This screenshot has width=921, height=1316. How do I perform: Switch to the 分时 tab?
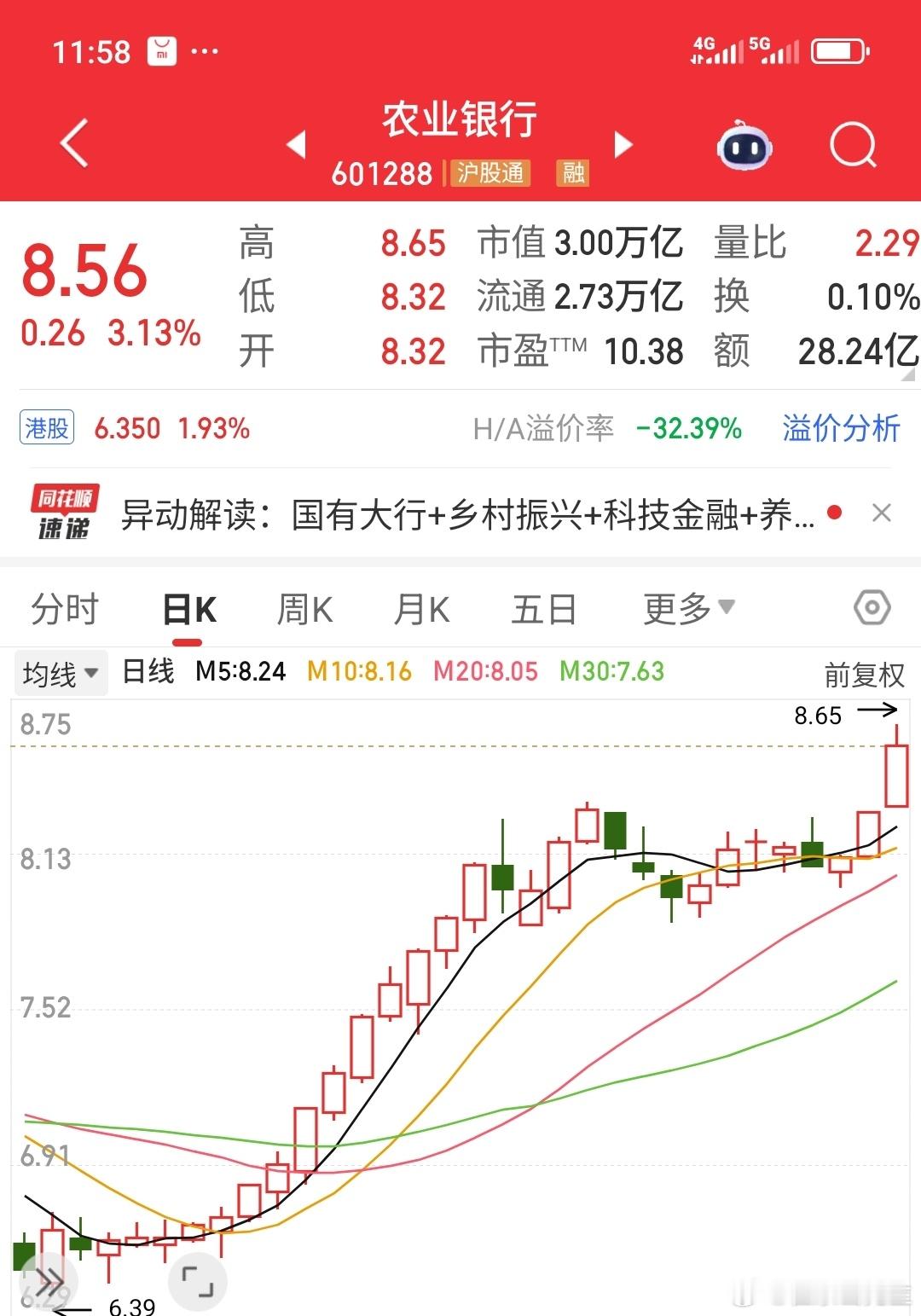[63, 608]
